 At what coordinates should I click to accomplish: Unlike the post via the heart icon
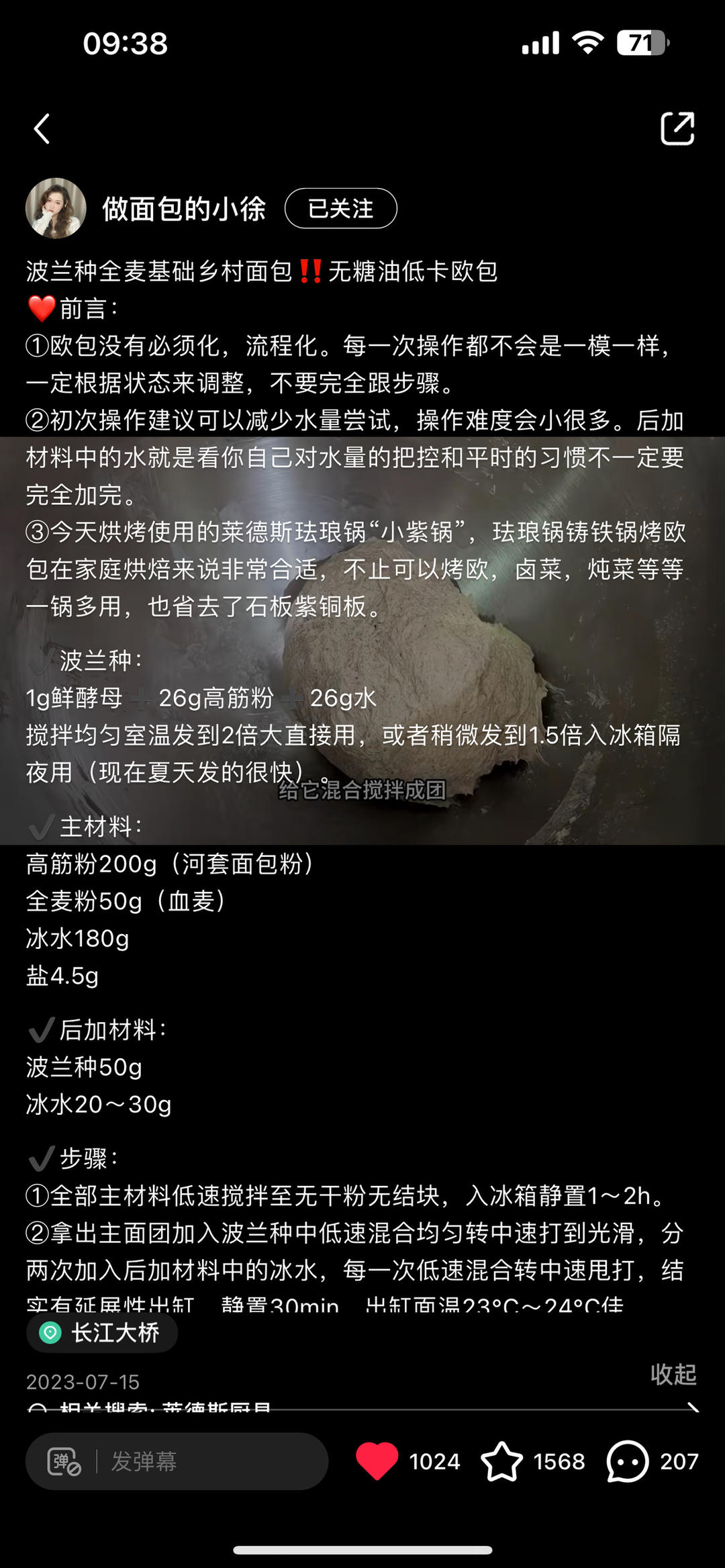pos(377,1461)
